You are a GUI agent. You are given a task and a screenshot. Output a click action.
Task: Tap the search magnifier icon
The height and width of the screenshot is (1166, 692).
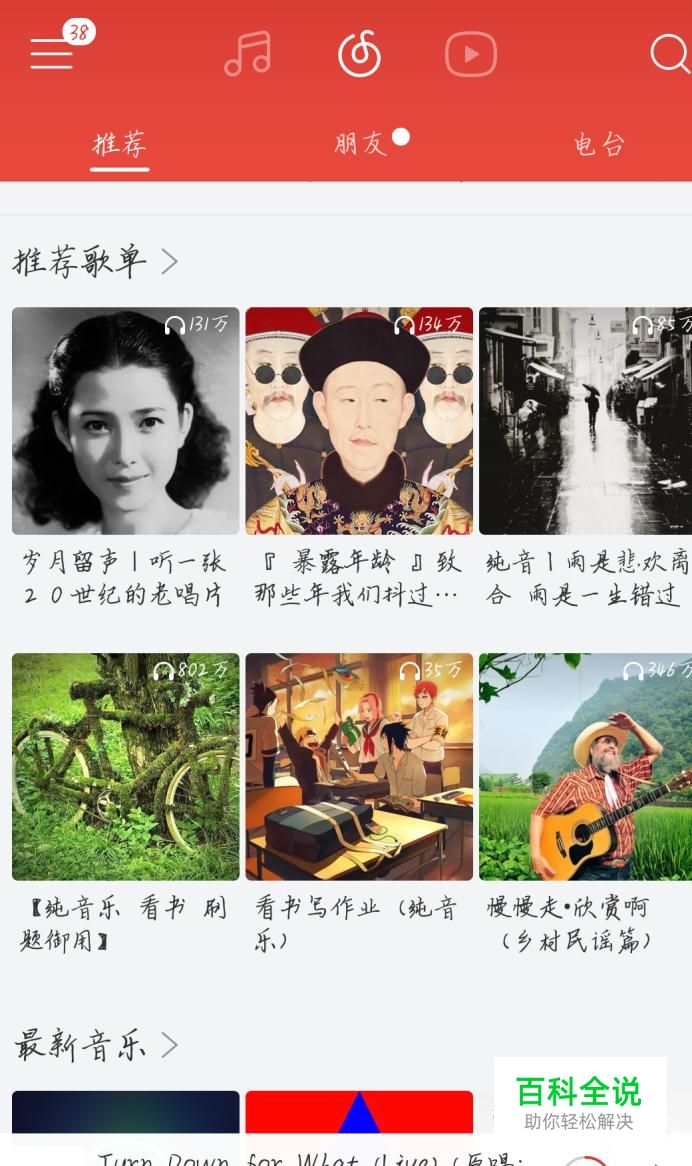tap(669, 53)
